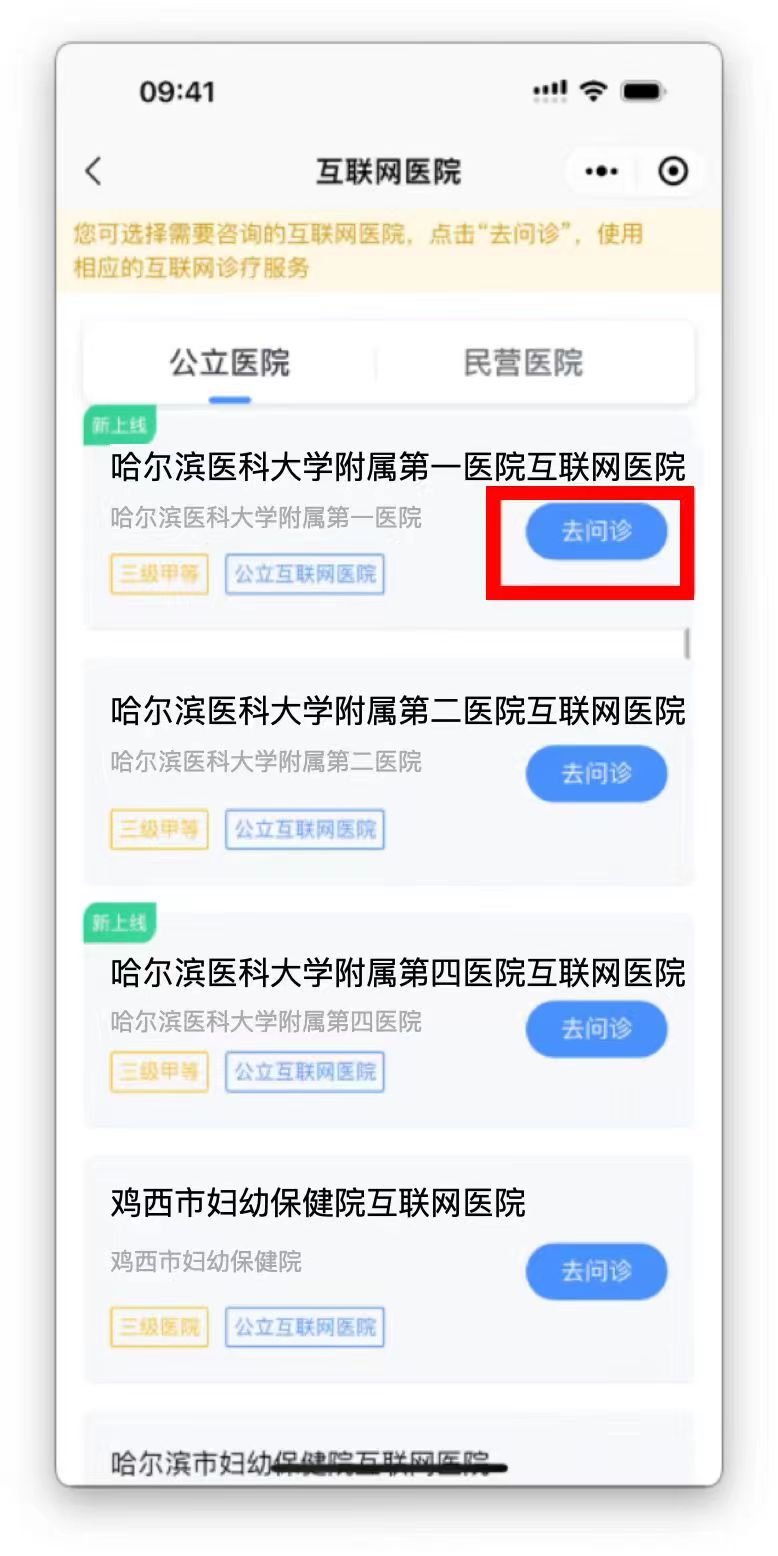Screen dimensions: 778x1556
Task: Tap 去问诊 for 哈尔滨医科大学附属第一医院
Action: point(596,531)
